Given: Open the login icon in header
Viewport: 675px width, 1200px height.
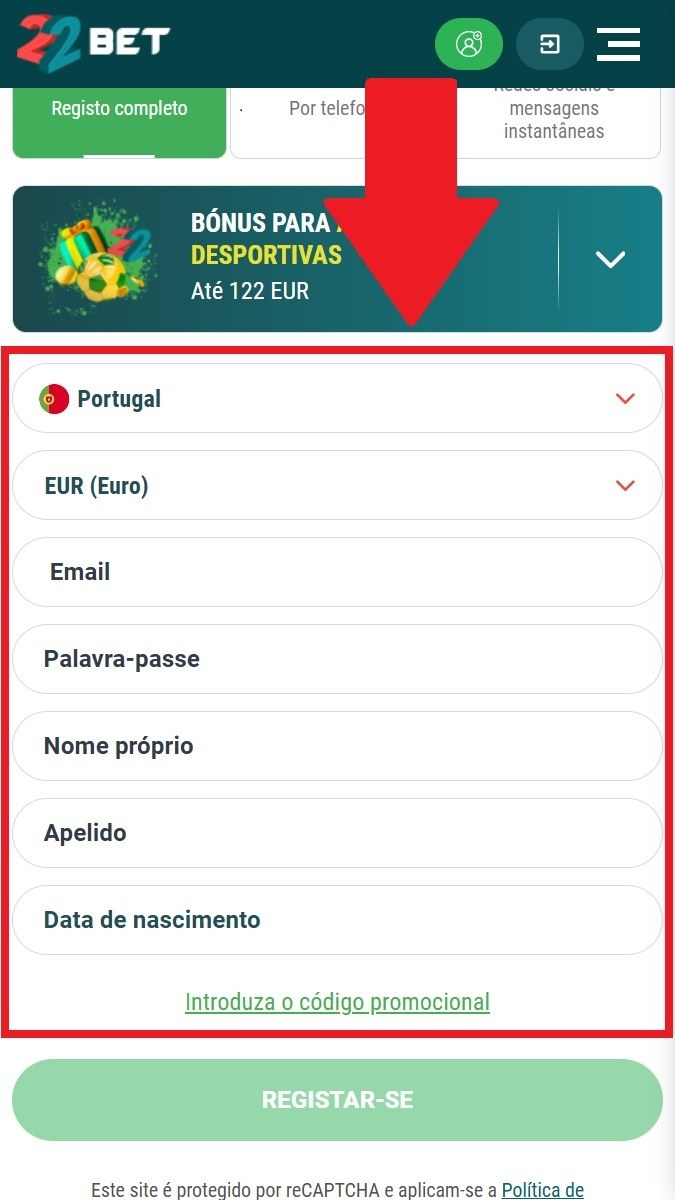Looking at the screenshot, I should 550,44.
